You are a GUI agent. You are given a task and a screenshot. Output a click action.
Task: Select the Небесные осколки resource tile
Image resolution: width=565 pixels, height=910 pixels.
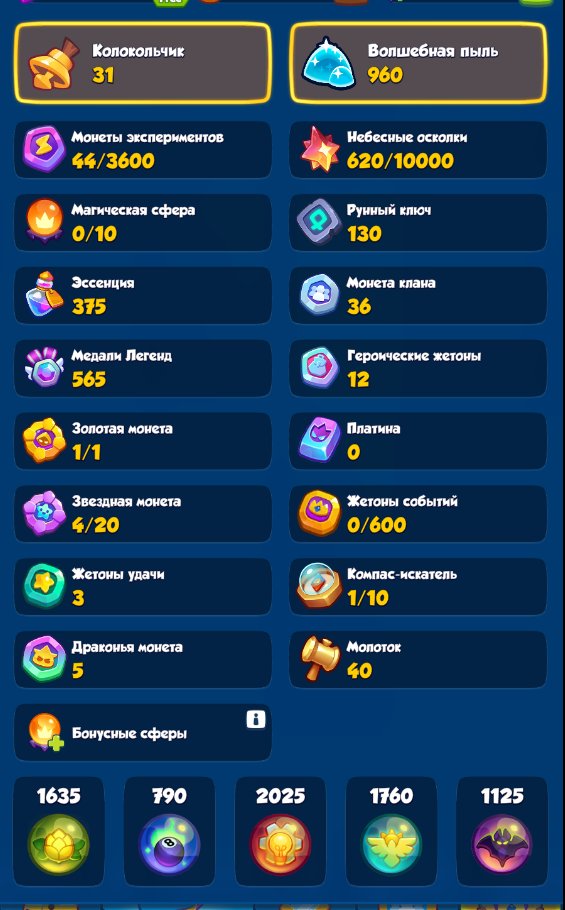tap(418, 150)
